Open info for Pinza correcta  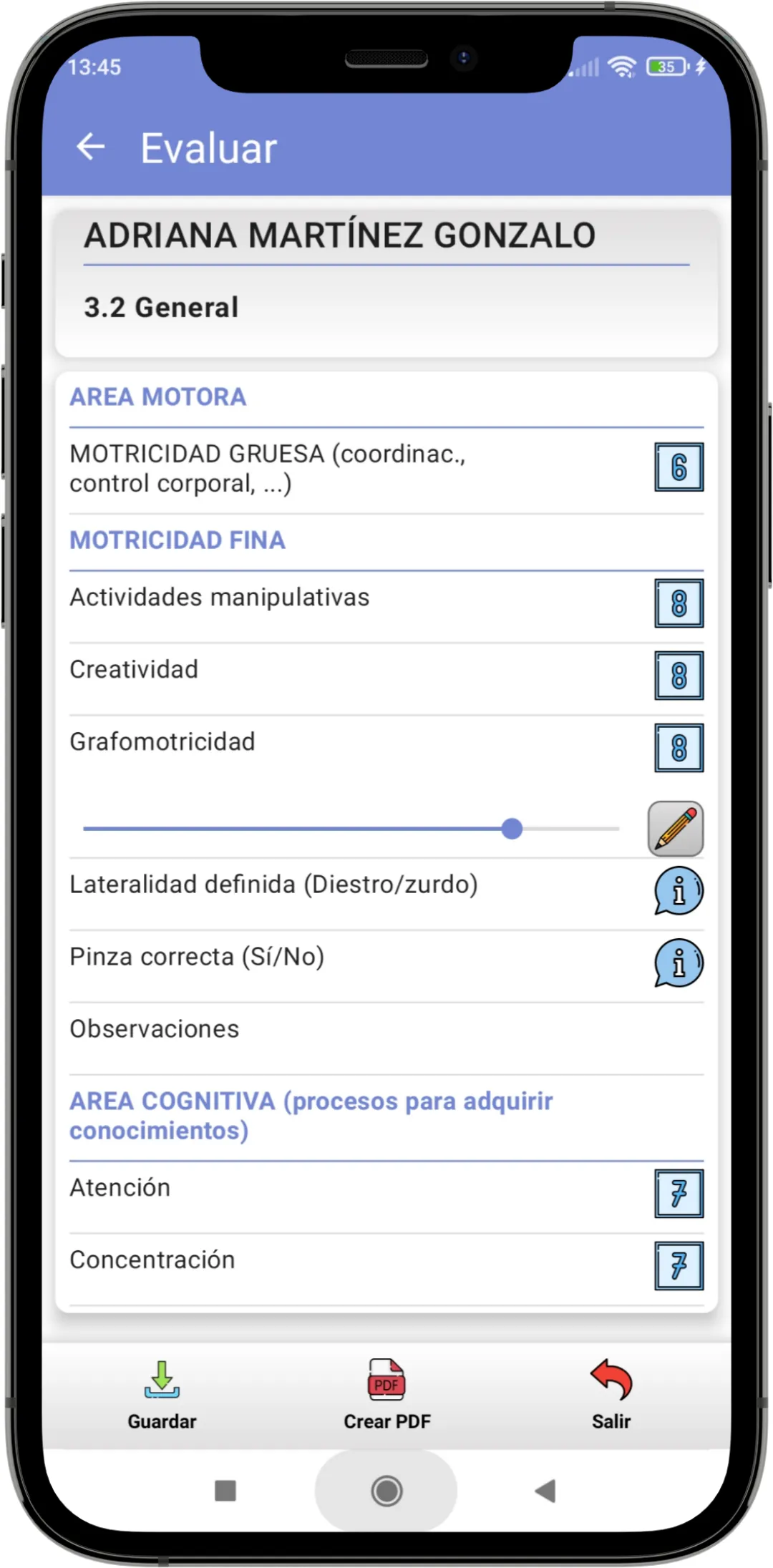click(x=679, y=963)
